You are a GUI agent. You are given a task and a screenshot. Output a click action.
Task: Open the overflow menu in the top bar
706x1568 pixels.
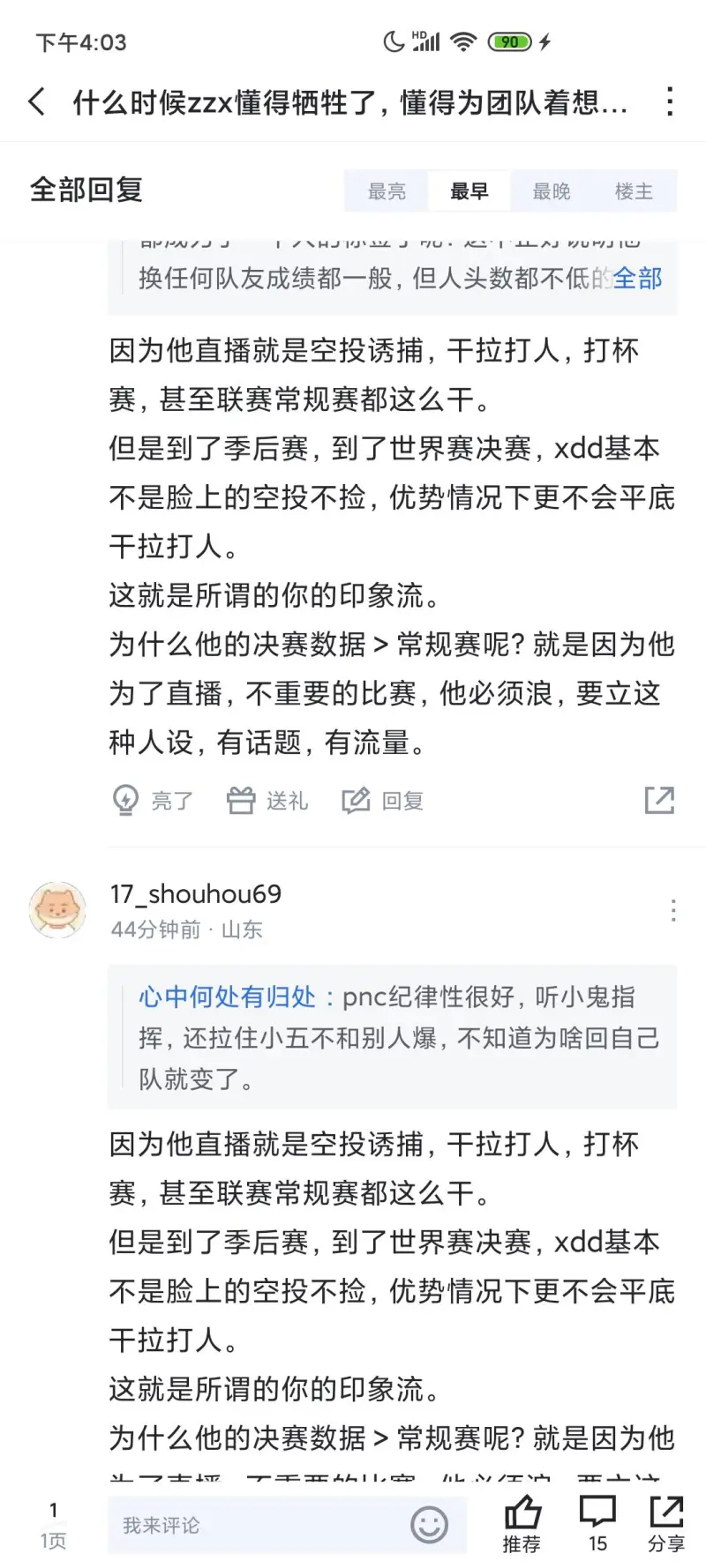pyautogui.click(x=670, y=102)
